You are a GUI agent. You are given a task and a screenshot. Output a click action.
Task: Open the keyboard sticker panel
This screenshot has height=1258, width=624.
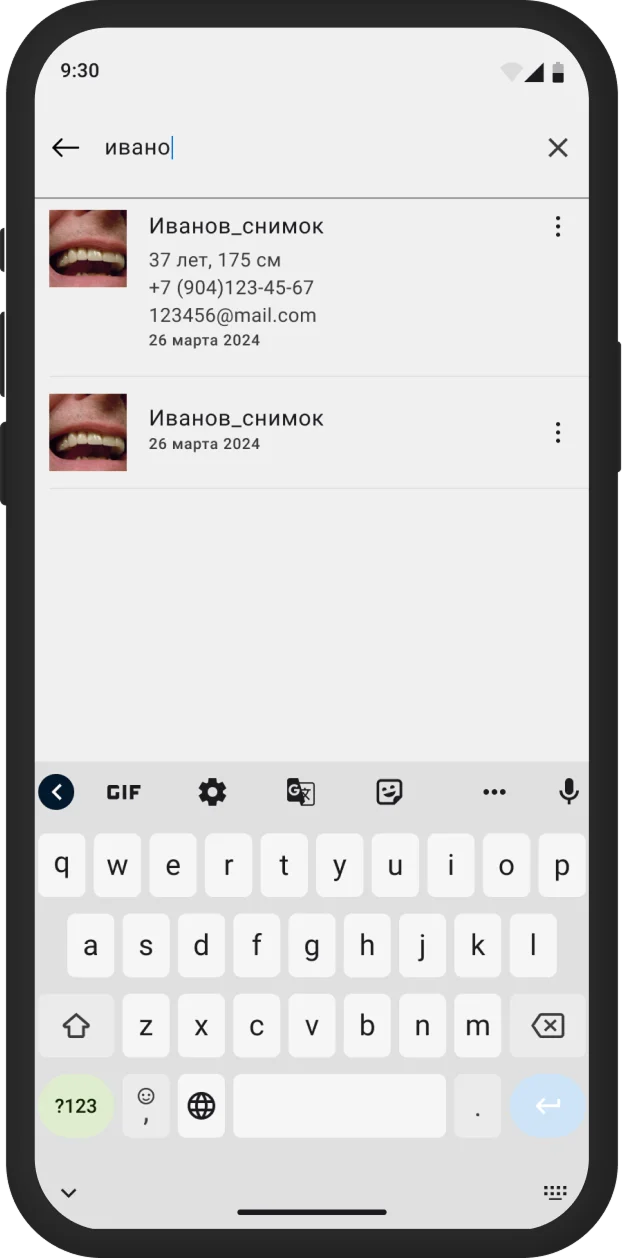(389, 793)
